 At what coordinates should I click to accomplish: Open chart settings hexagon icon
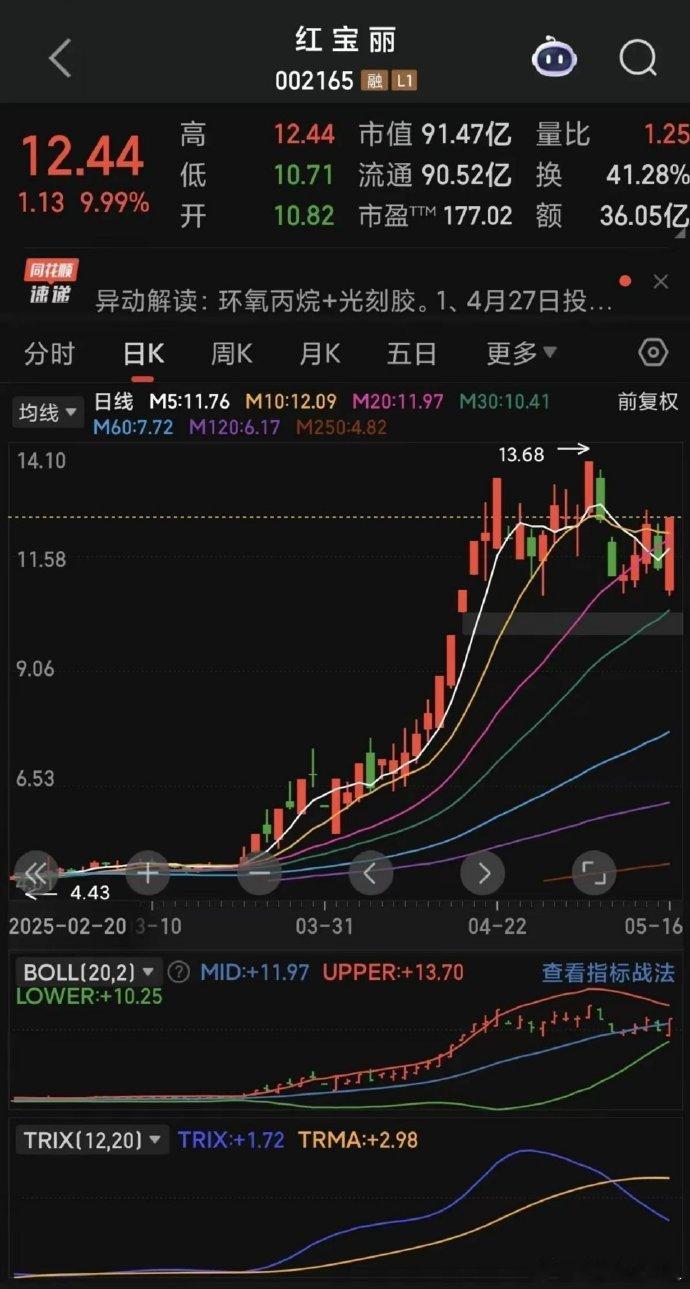(x=653, y=353)
